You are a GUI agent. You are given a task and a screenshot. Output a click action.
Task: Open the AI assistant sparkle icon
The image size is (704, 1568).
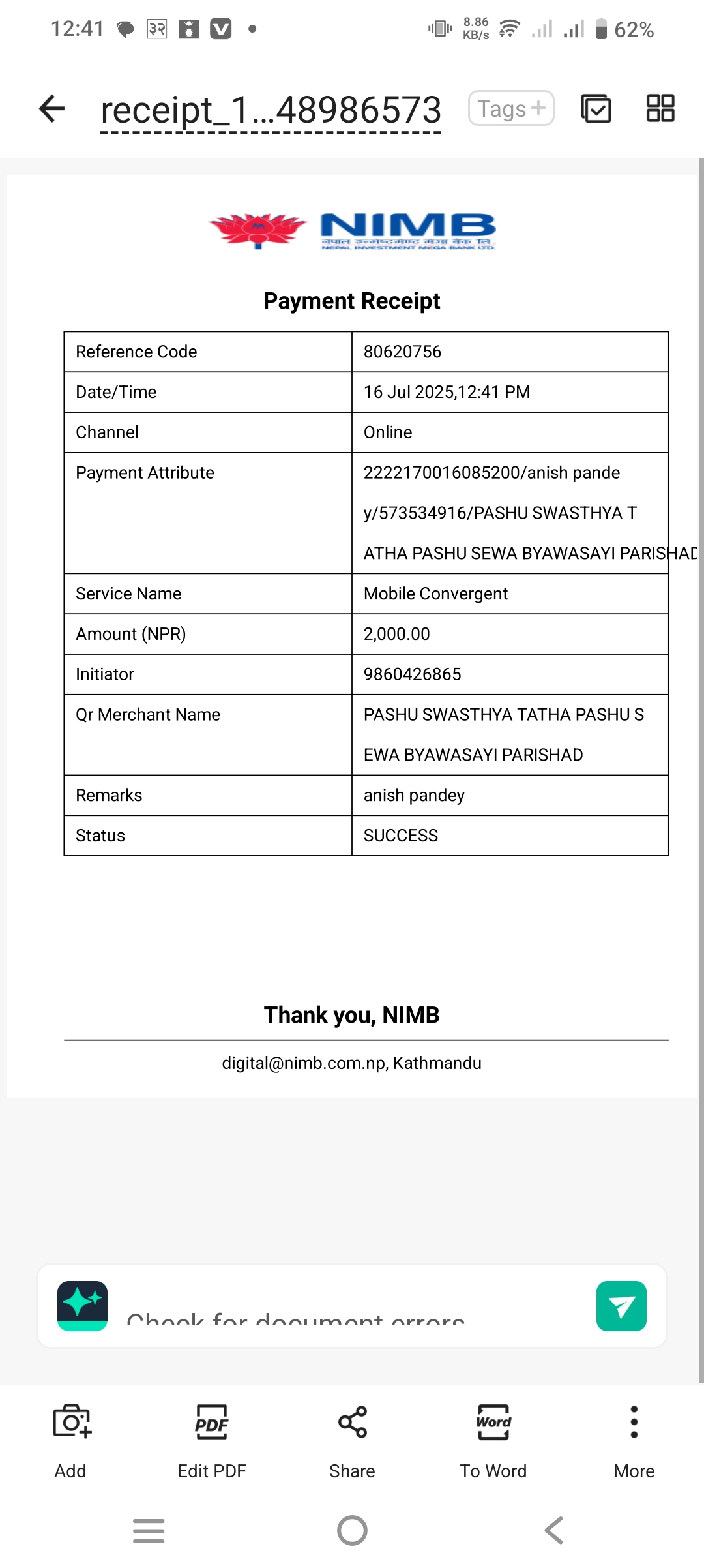(82, 1306)
